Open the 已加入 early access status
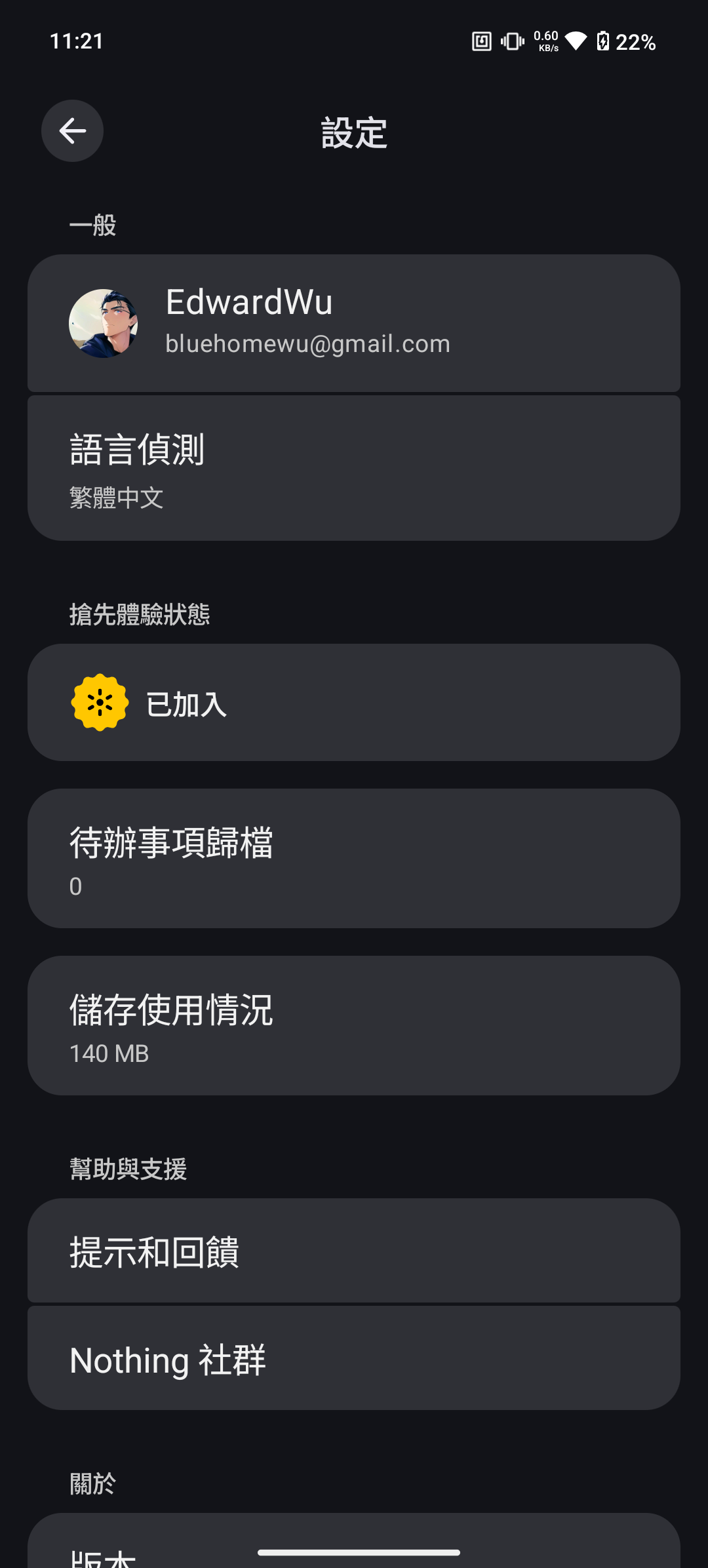Screen dimensions: 708x1568 click(354, 703)
